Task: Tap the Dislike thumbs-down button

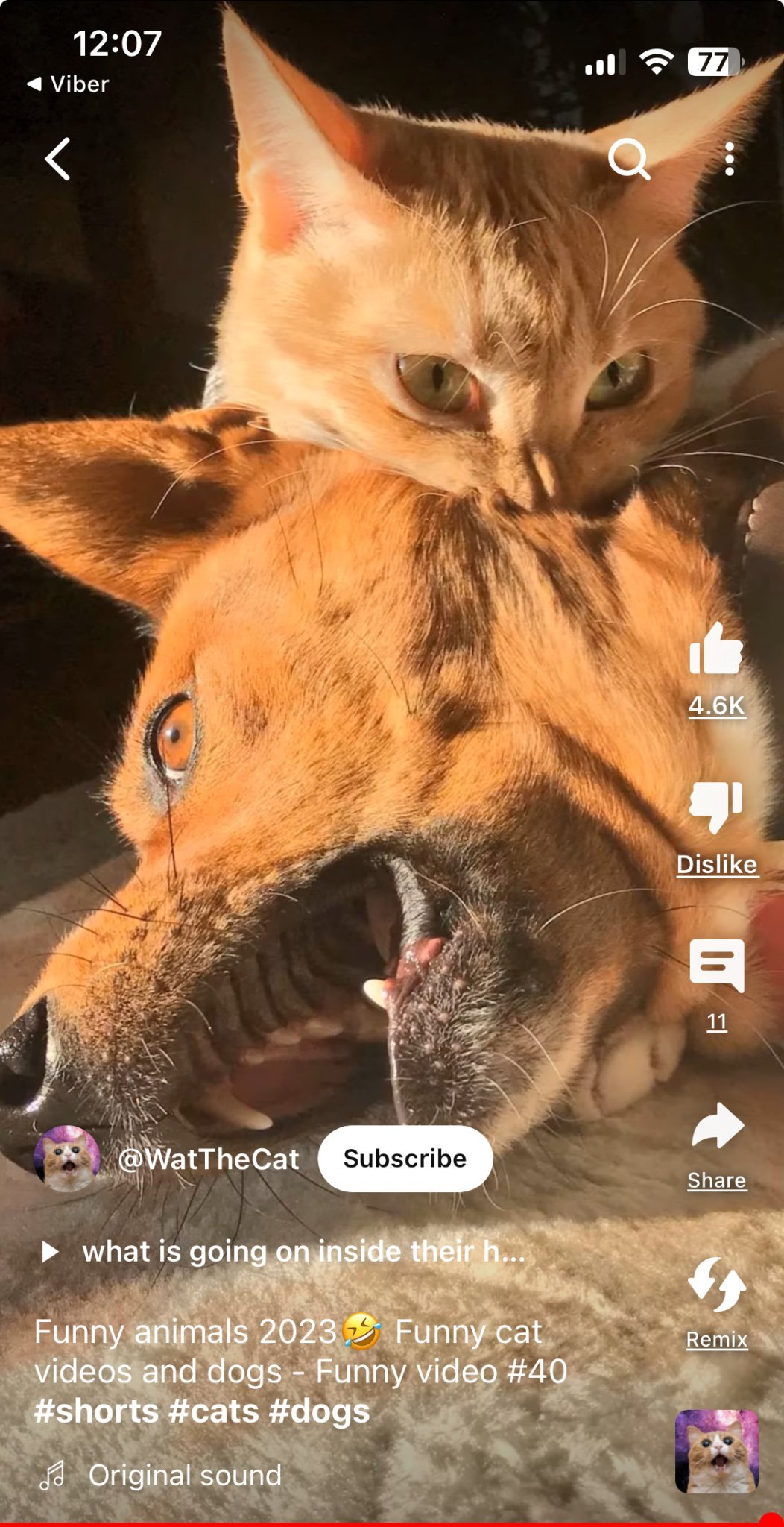Action: 716,807
